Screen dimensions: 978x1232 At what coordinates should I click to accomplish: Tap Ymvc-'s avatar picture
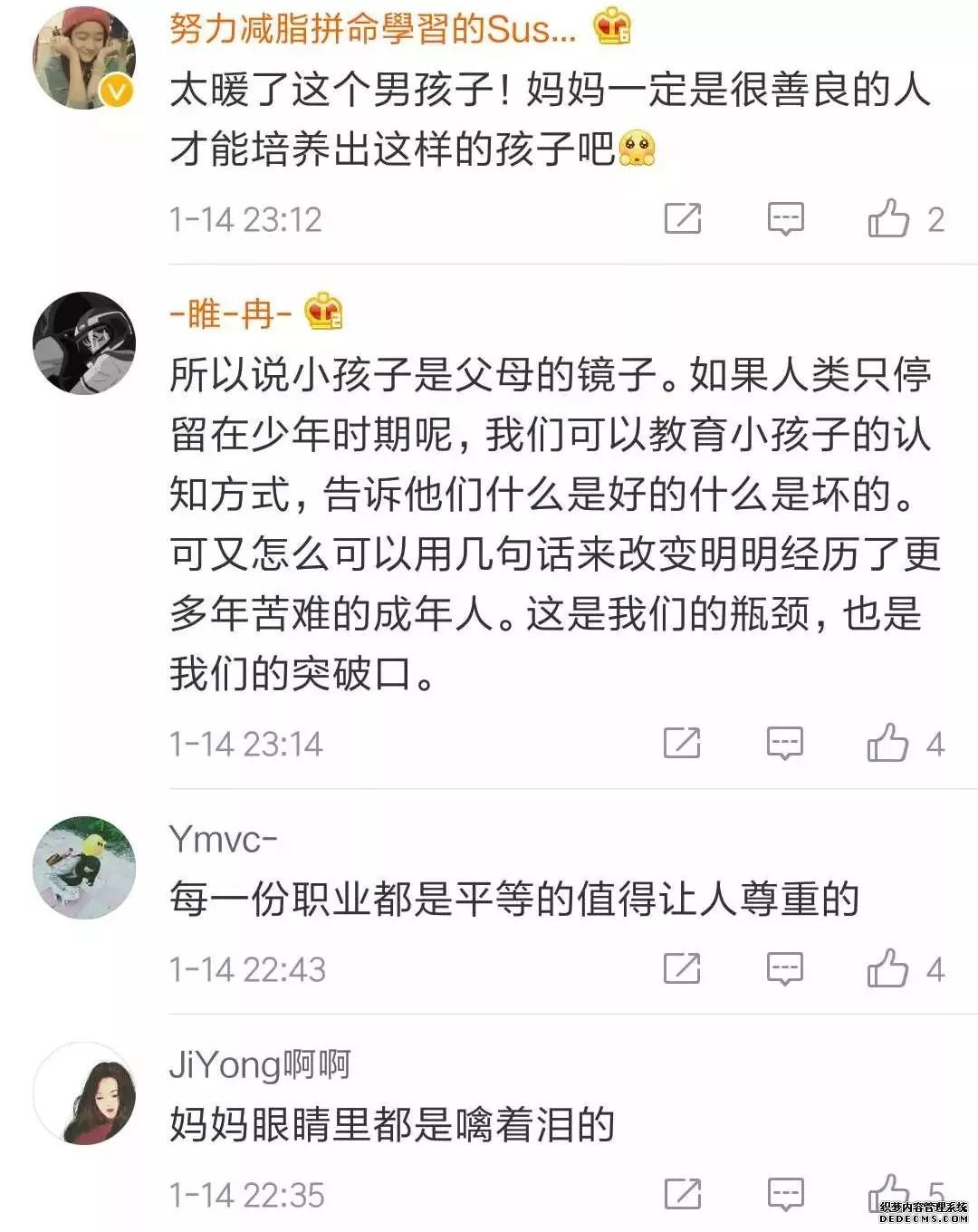84,867
